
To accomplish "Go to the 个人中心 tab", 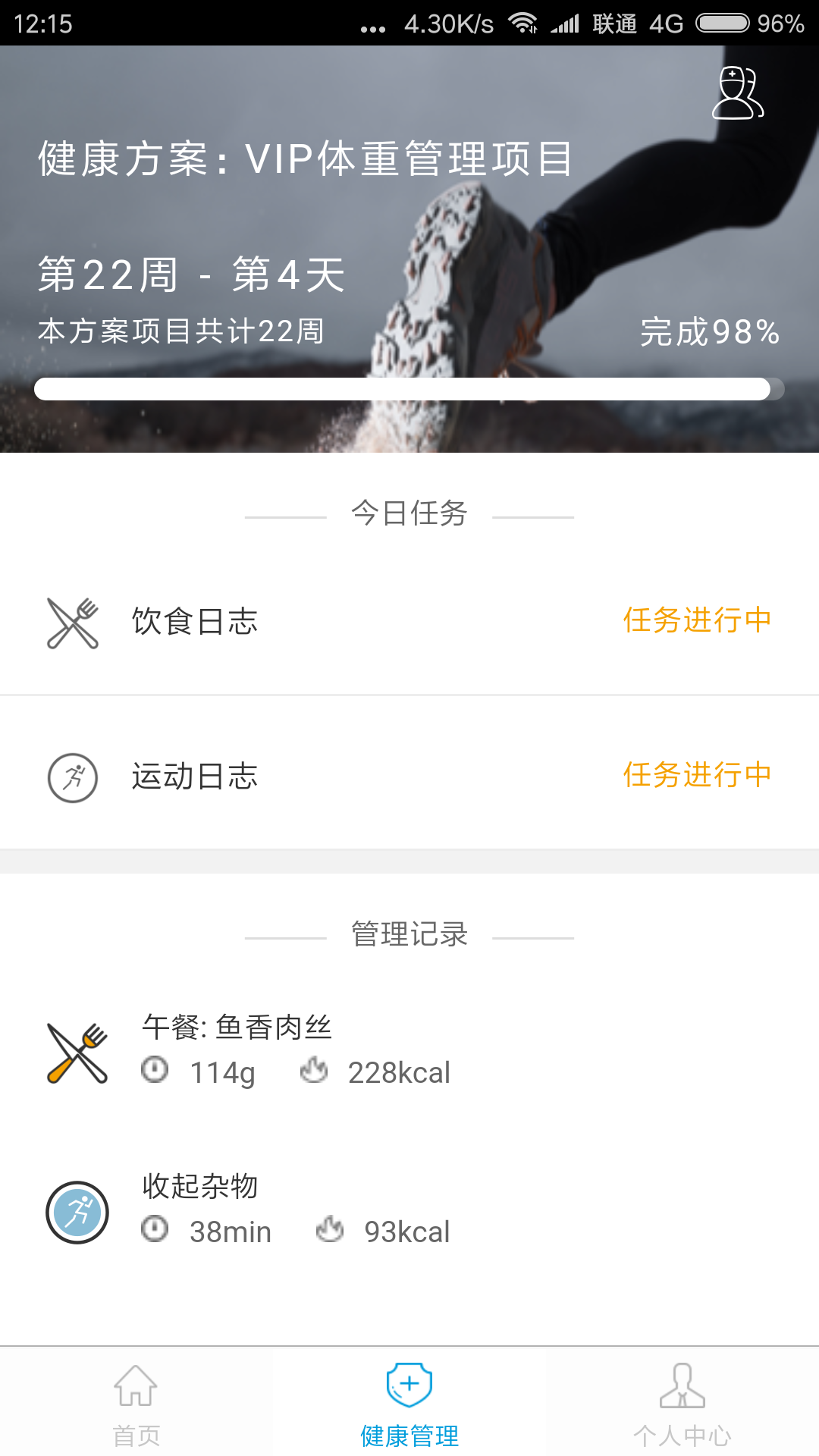I will coord(682,1403).
